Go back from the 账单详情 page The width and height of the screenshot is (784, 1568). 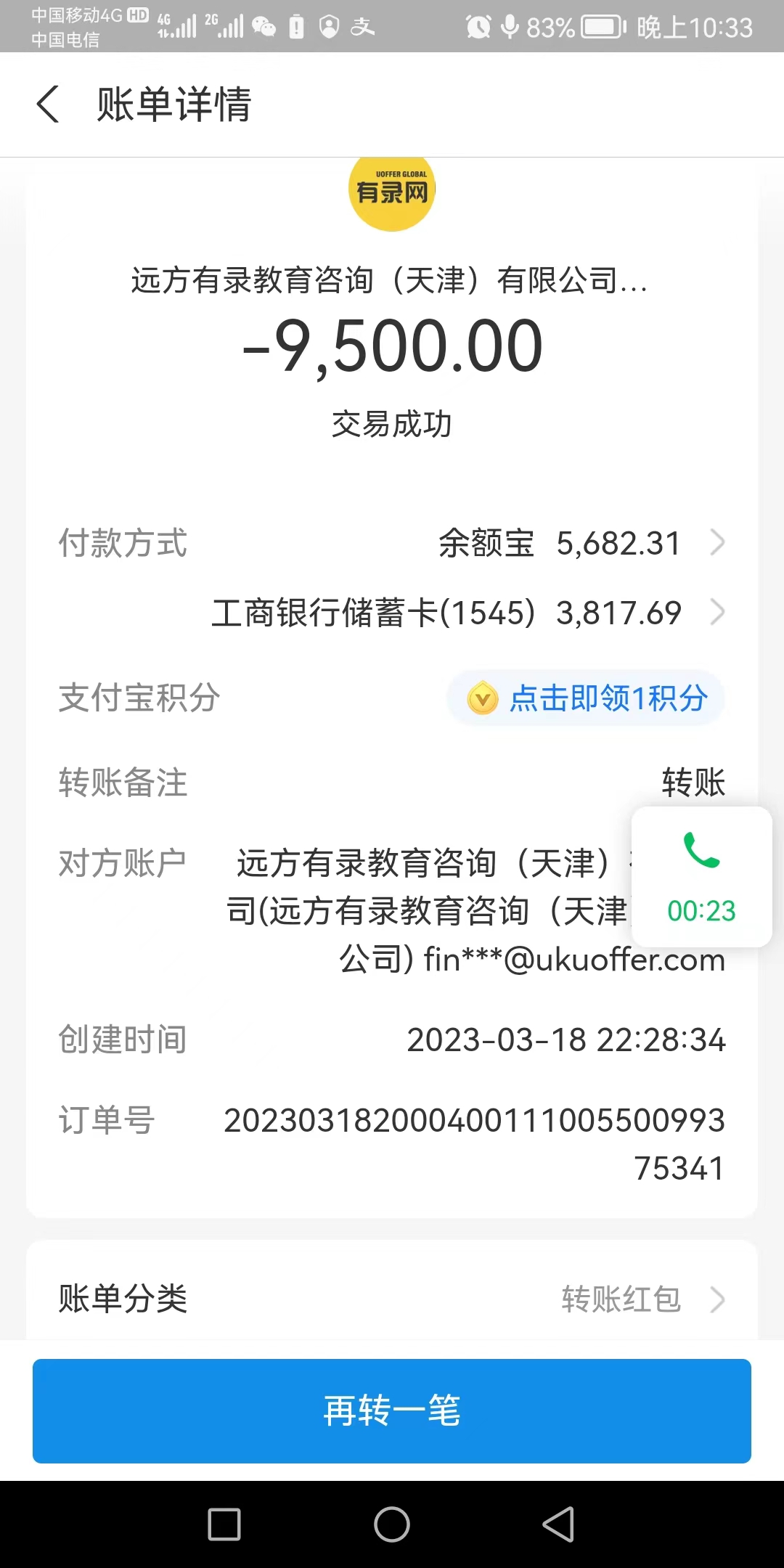tap(48, 104)
